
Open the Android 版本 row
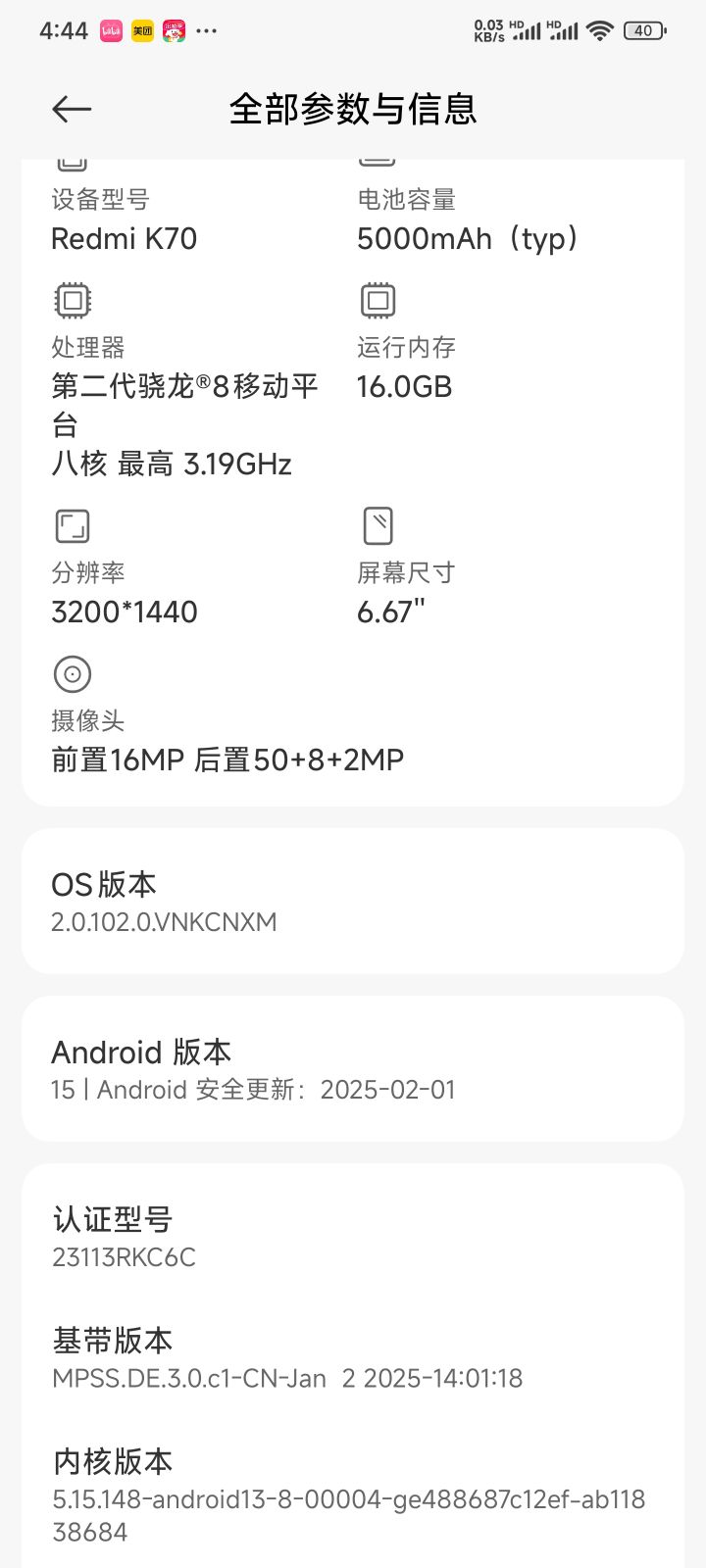pyautogui.click(x=352, y=1069)
